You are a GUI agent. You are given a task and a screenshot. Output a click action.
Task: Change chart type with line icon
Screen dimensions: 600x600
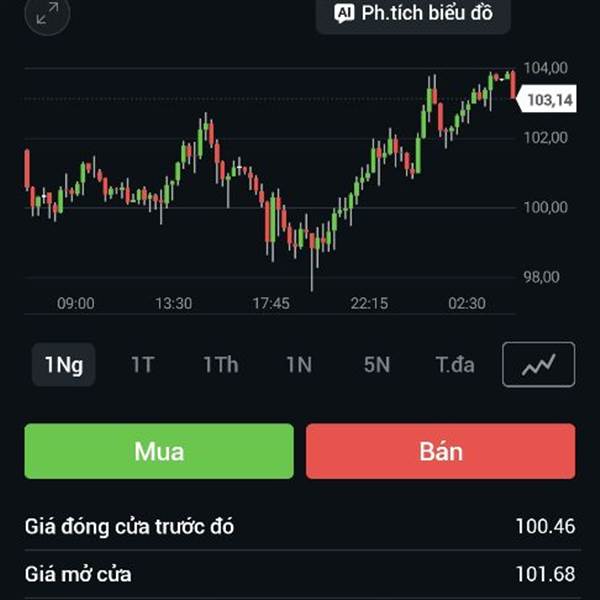click(538, 365)
